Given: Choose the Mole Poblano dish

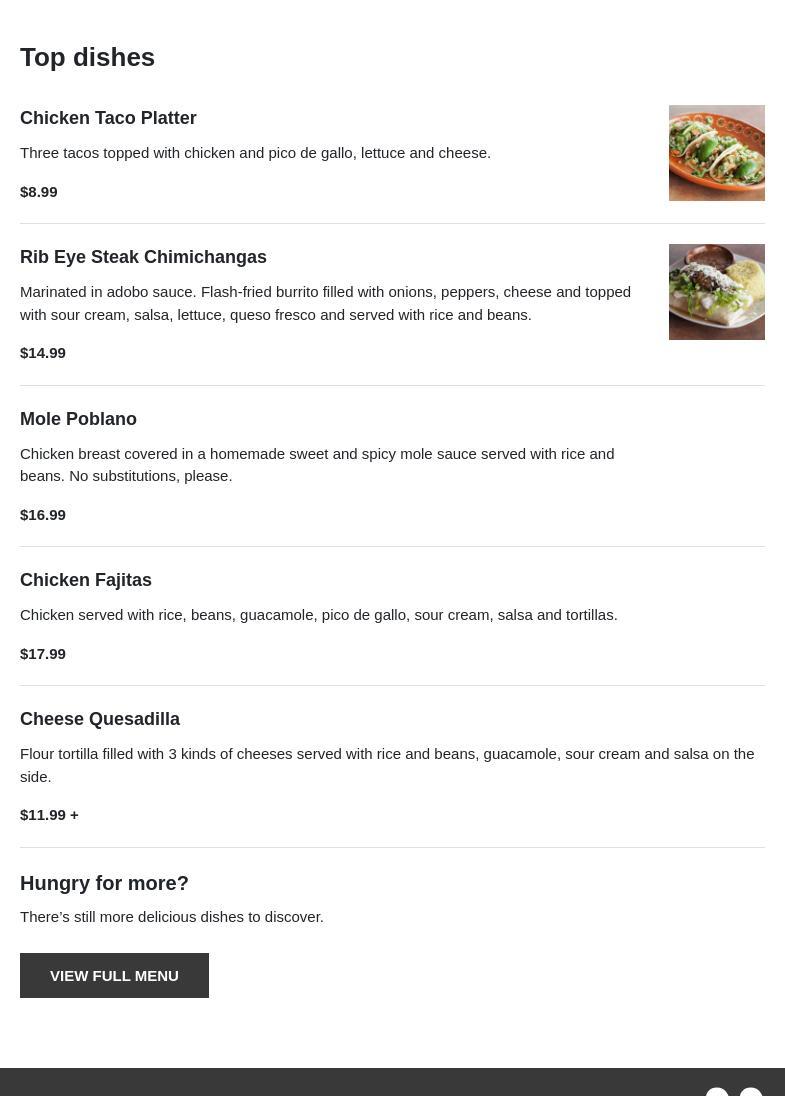Looking at the screenshot, I should click(x=78, y=419).
